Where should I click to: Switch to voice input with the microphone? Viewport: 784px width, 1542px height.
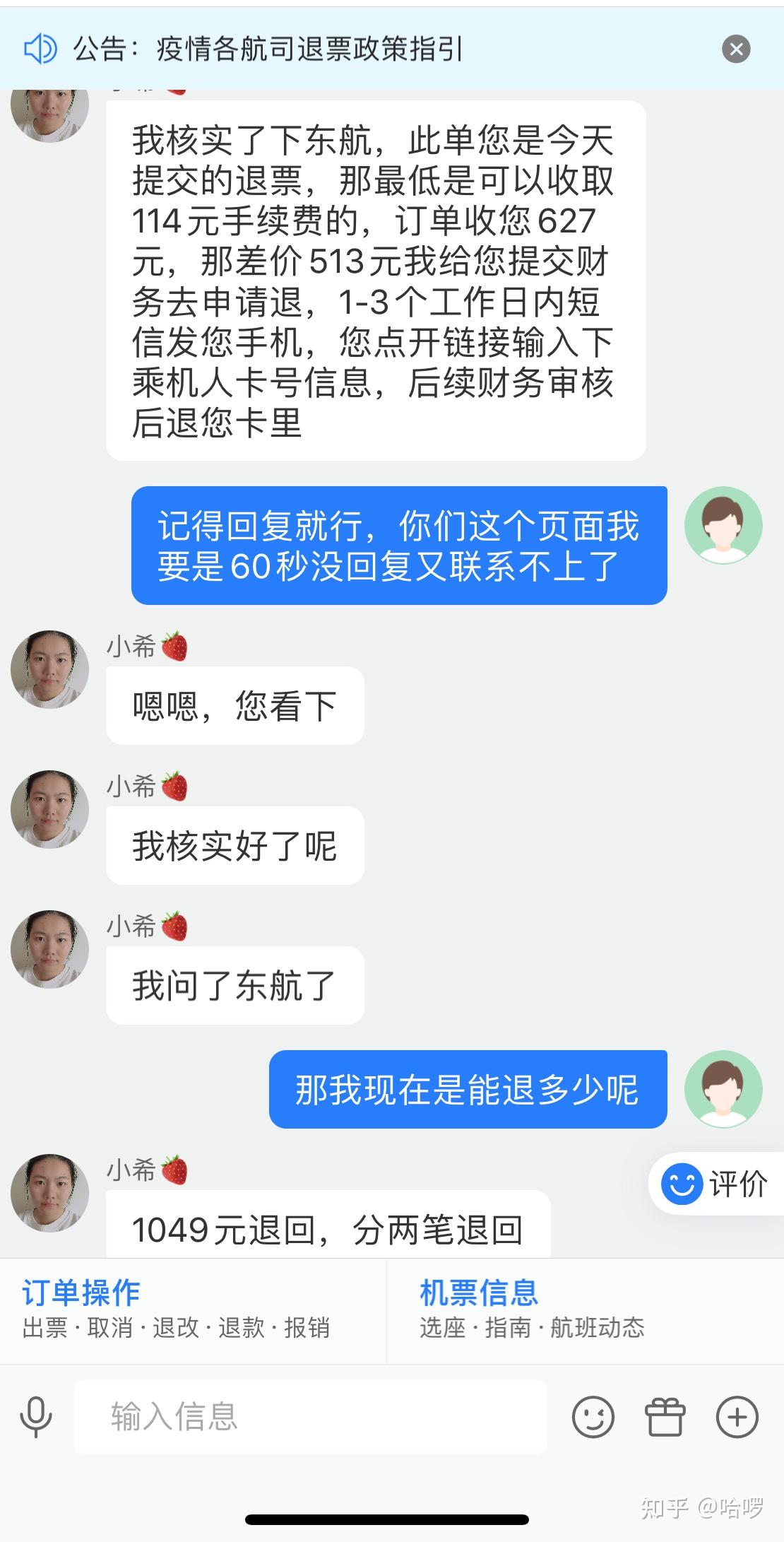tap(36, 1416)
